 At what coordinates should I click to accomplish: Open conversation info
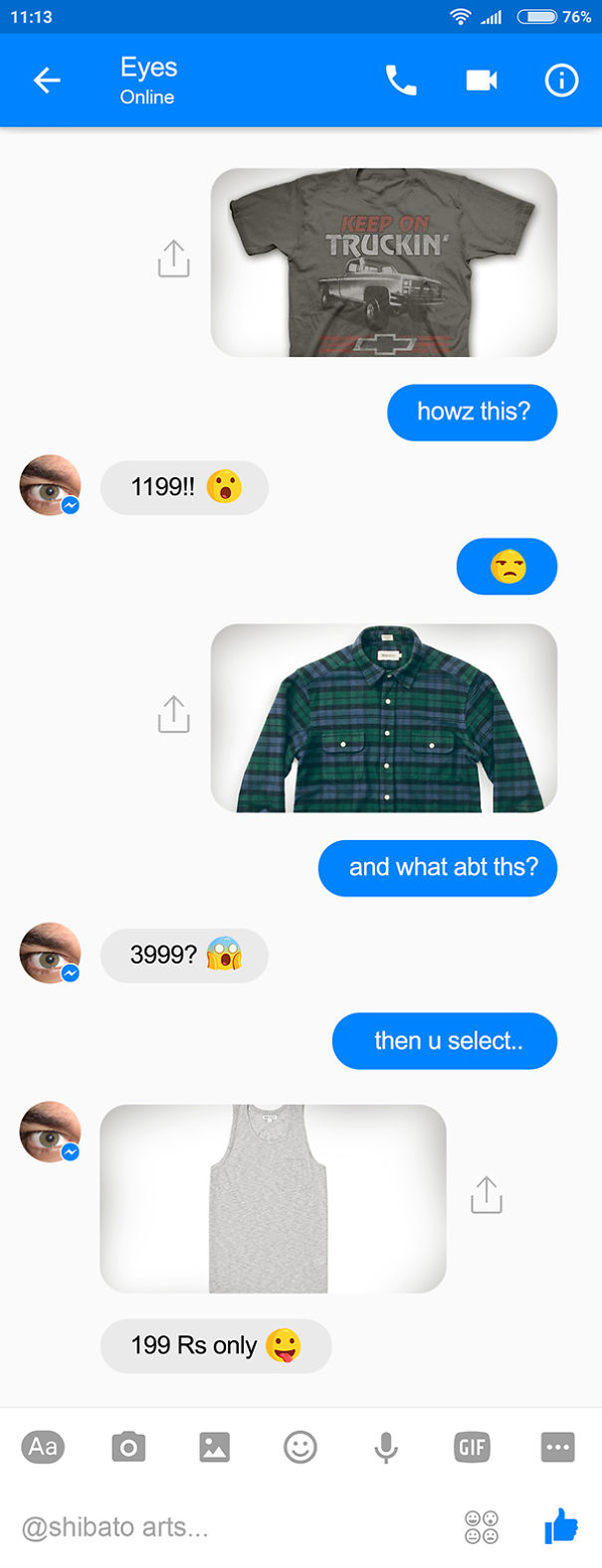tap(561, 81)
